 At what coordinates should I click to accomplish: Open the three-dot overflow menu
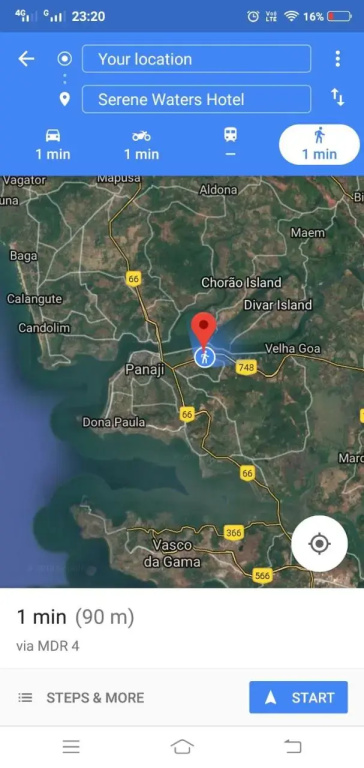click(338, 59)
